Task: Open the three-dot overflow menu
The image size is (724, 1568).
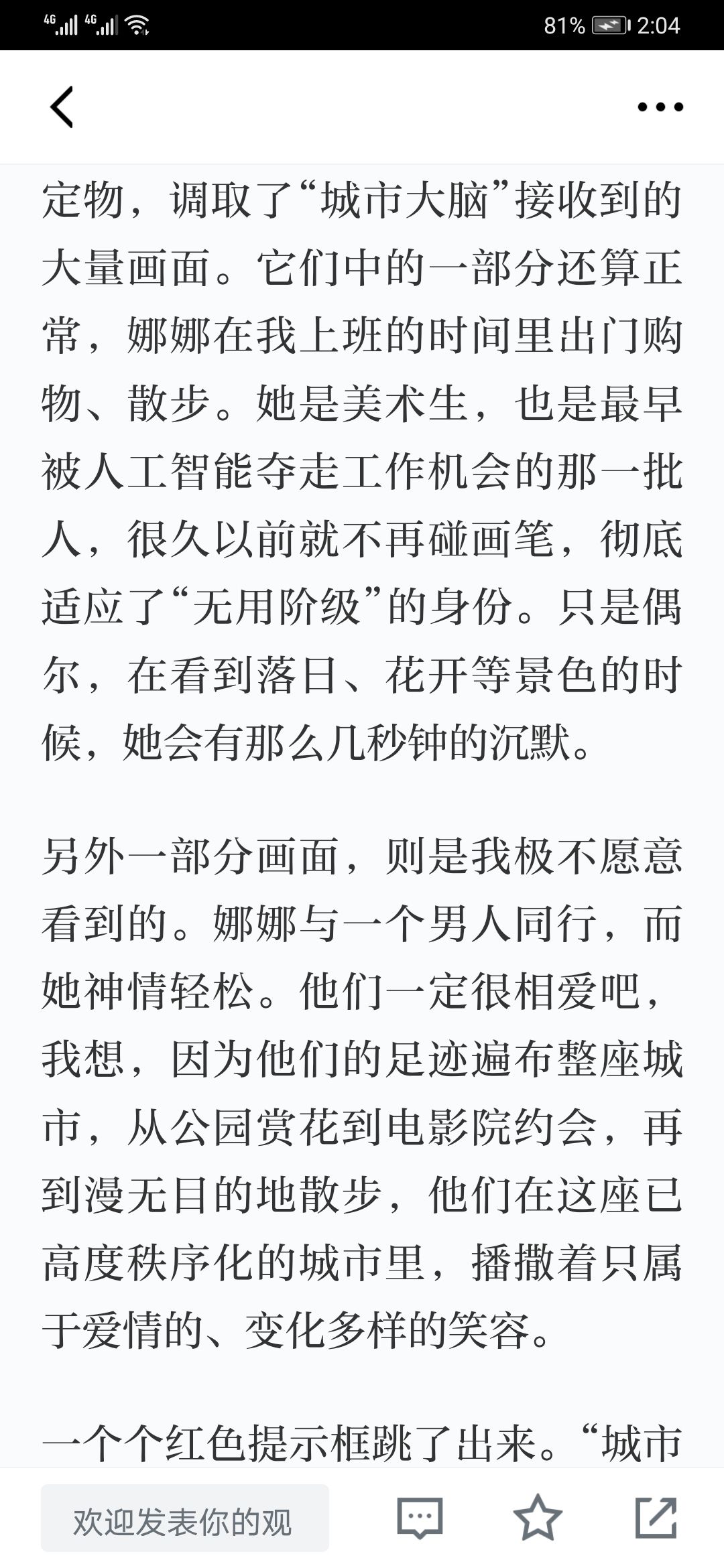Action: tap(660, 107)
